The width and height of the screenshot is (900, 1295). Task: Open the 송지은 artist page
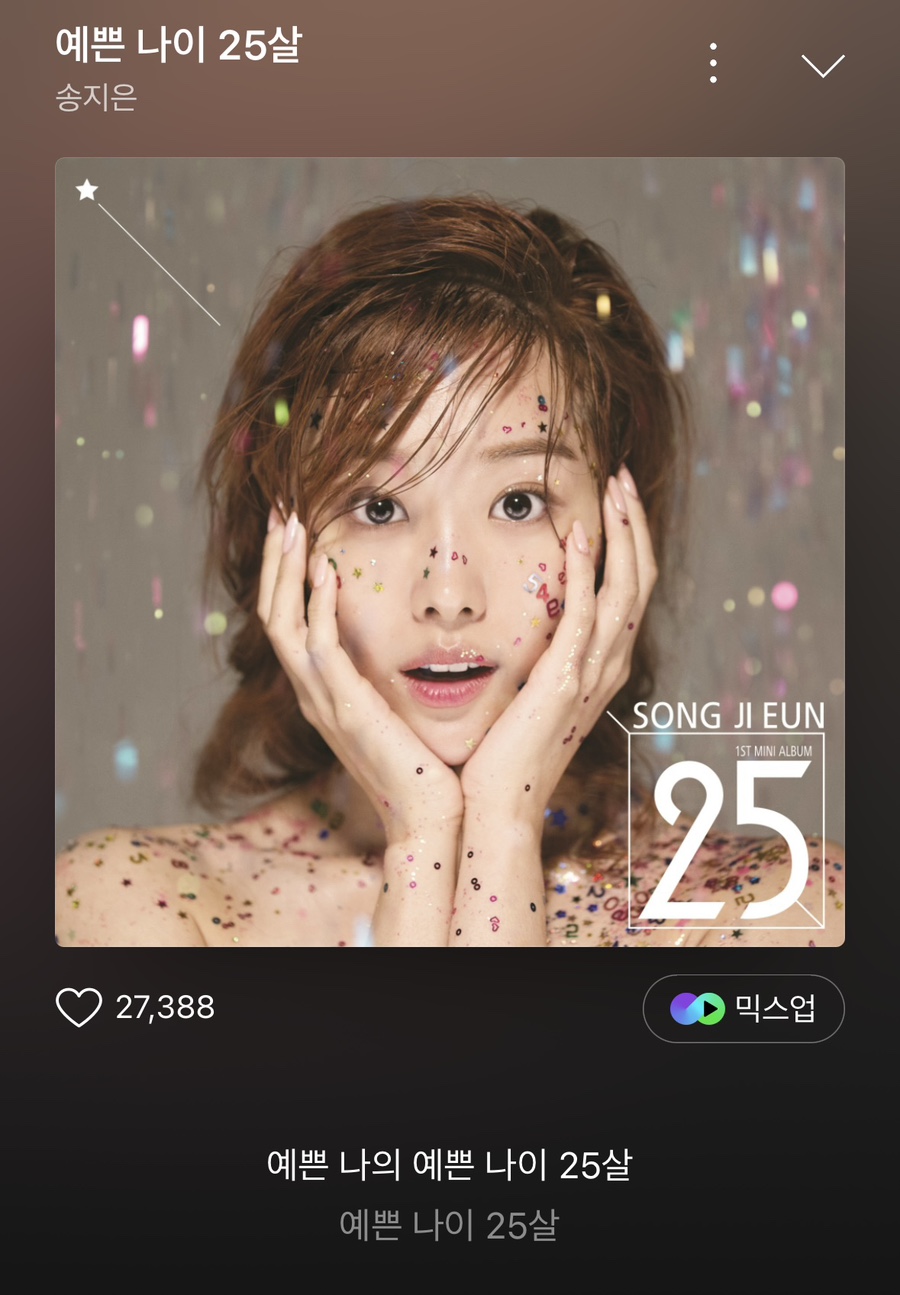tap(96, 98)
